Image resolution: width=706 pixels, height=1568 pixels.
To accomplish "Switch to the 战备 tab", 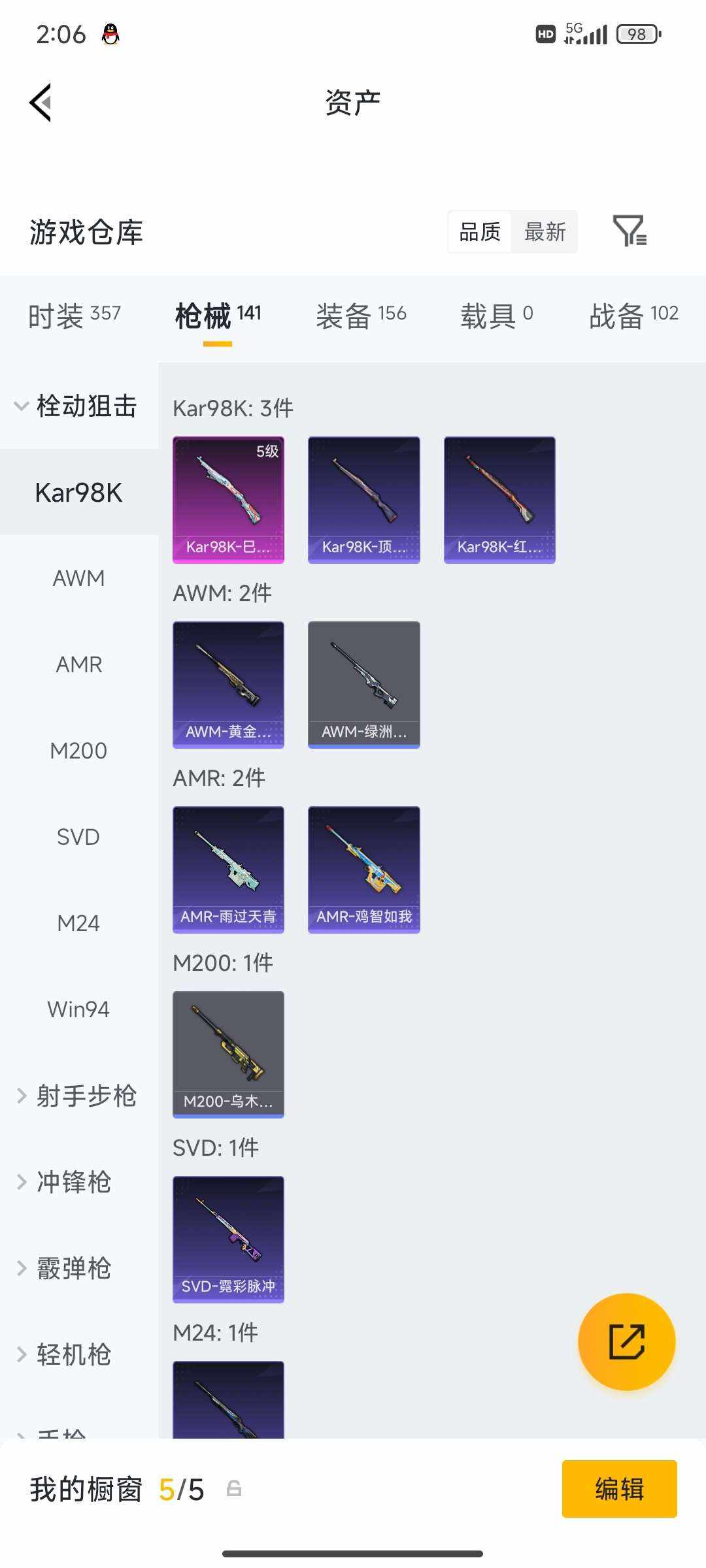I will click(633, 316).
